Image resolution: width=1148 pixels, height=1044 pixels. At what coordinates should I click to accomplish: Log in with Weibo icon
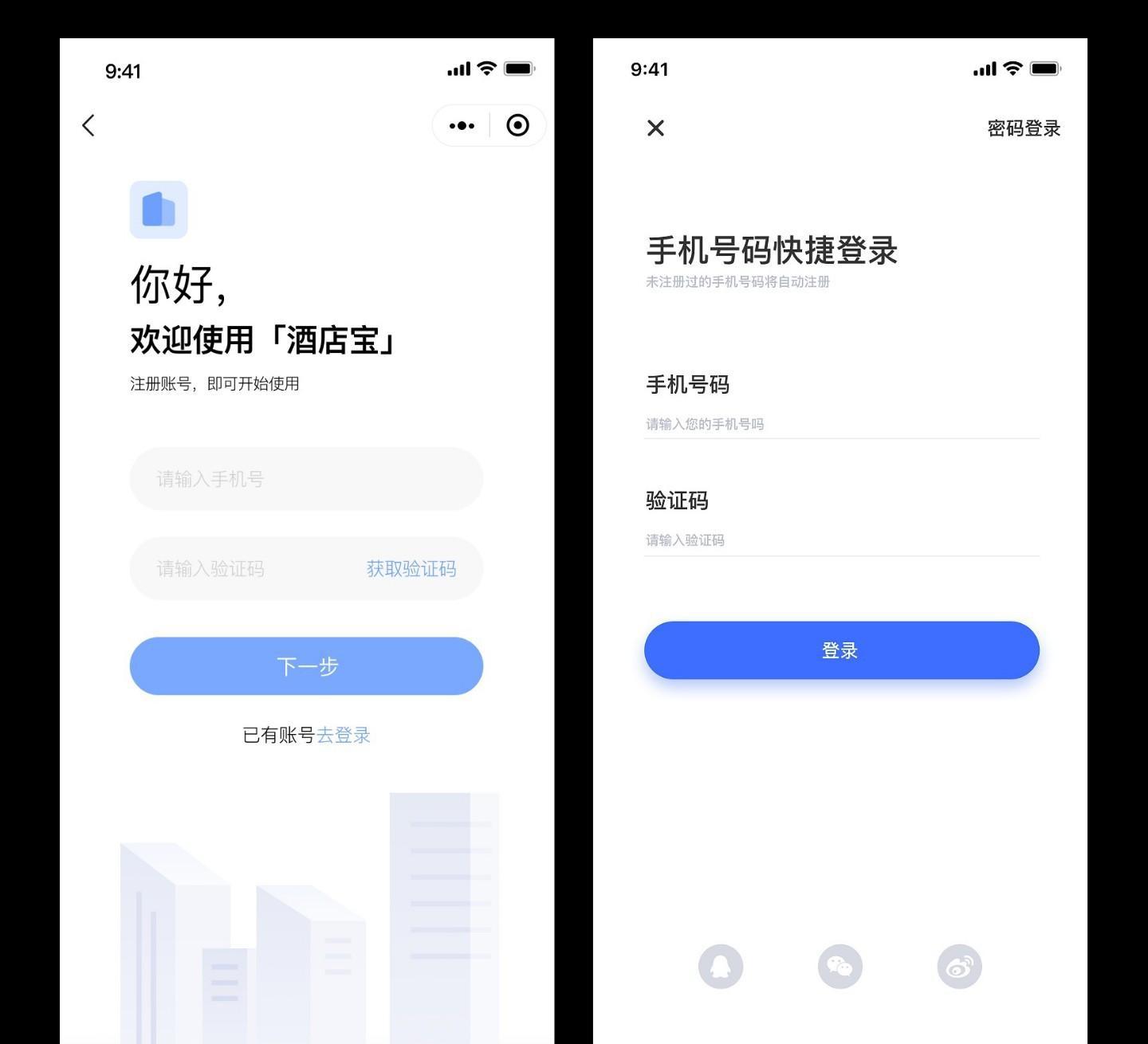click(x=959, y=967)
